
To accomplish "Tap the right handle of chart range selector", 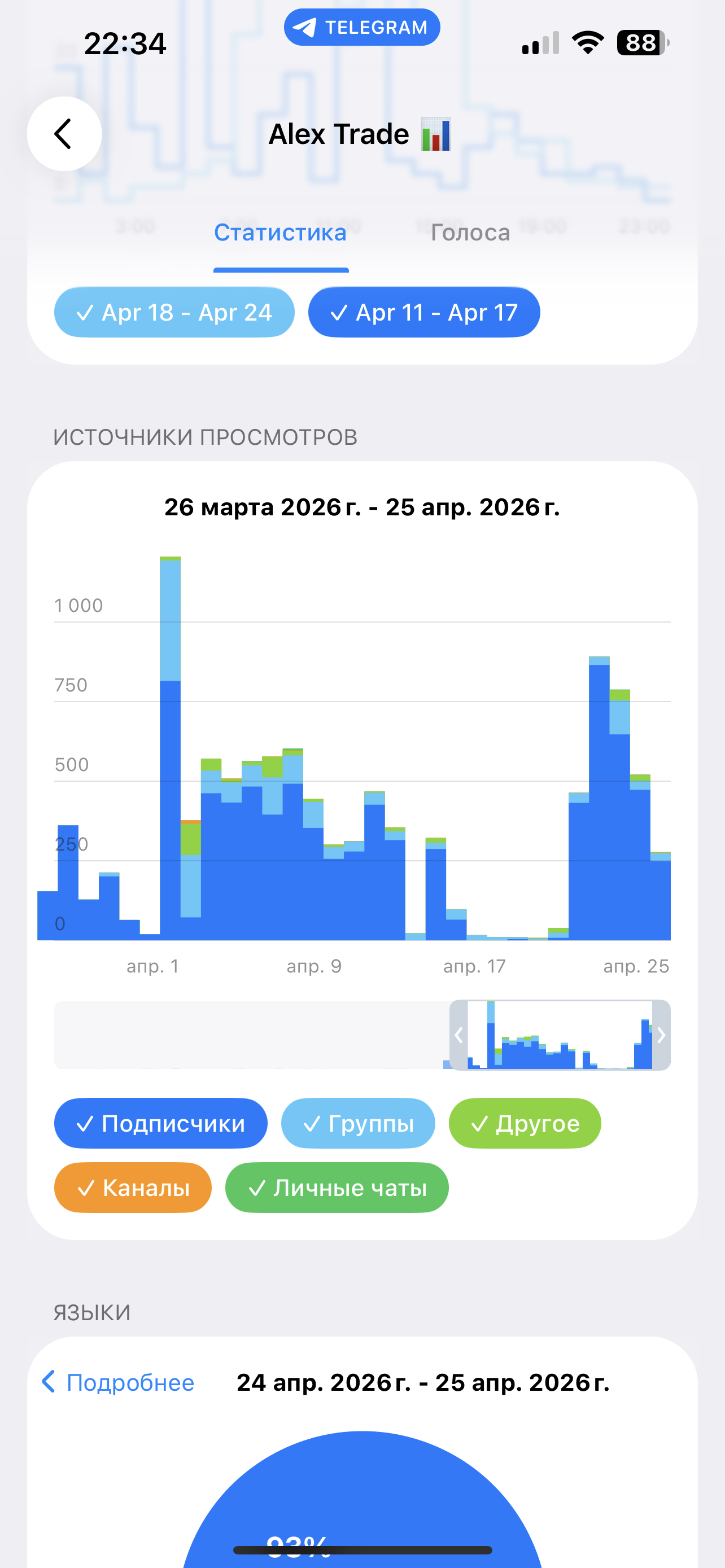I will tap(661, 1035).
